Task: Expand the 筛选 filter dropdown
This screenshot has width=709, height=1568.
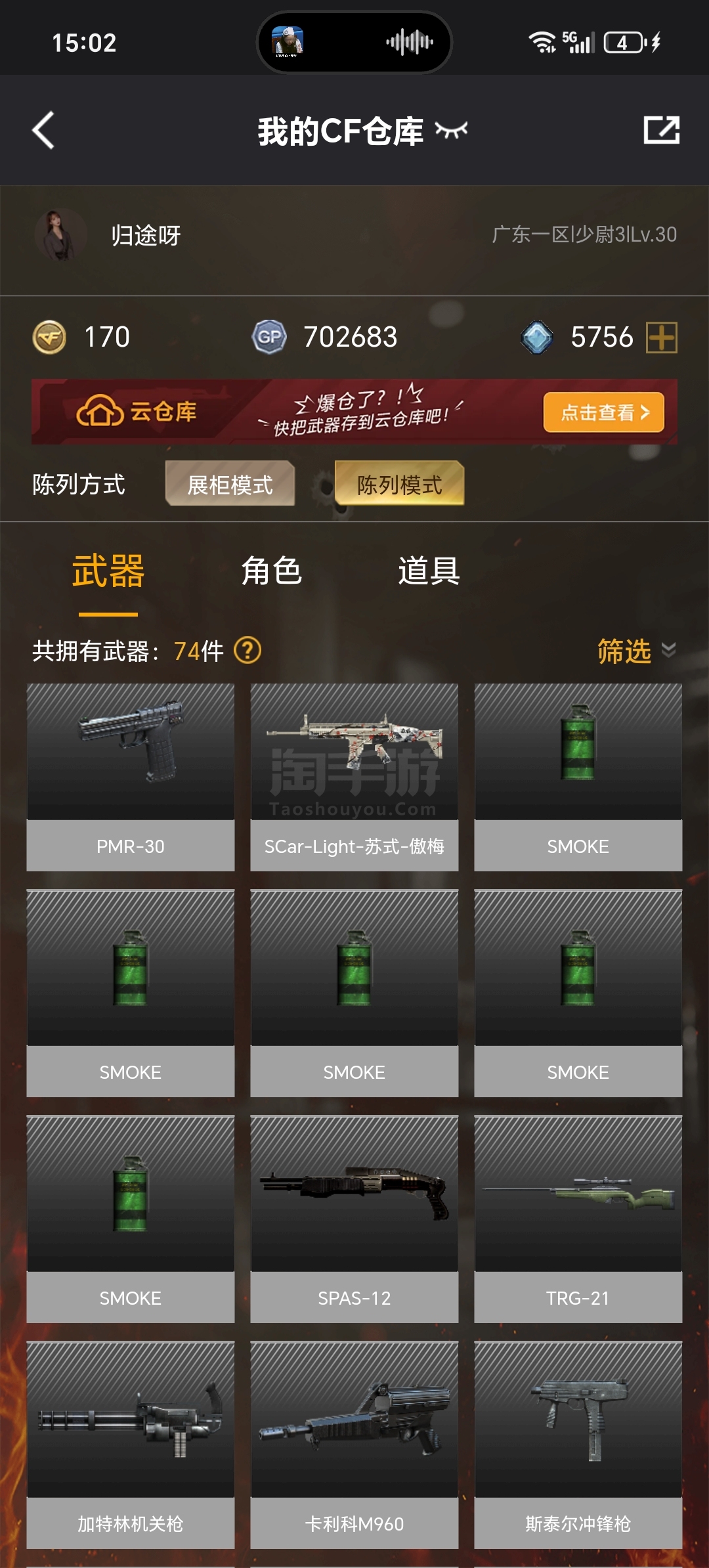Action: point(636,651)
